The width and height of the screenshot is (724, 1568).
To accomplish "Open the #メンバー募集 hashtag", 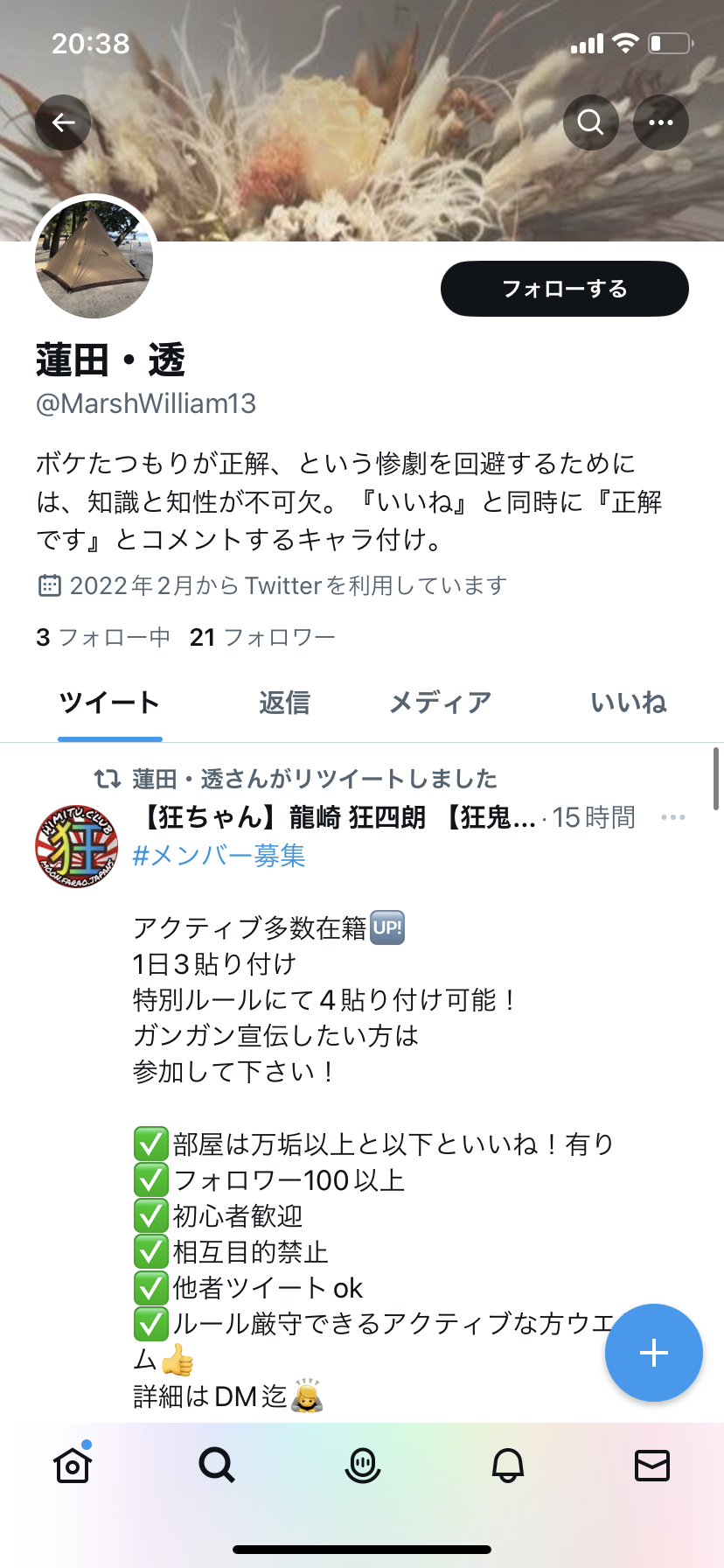I will [x=219, y=855].
